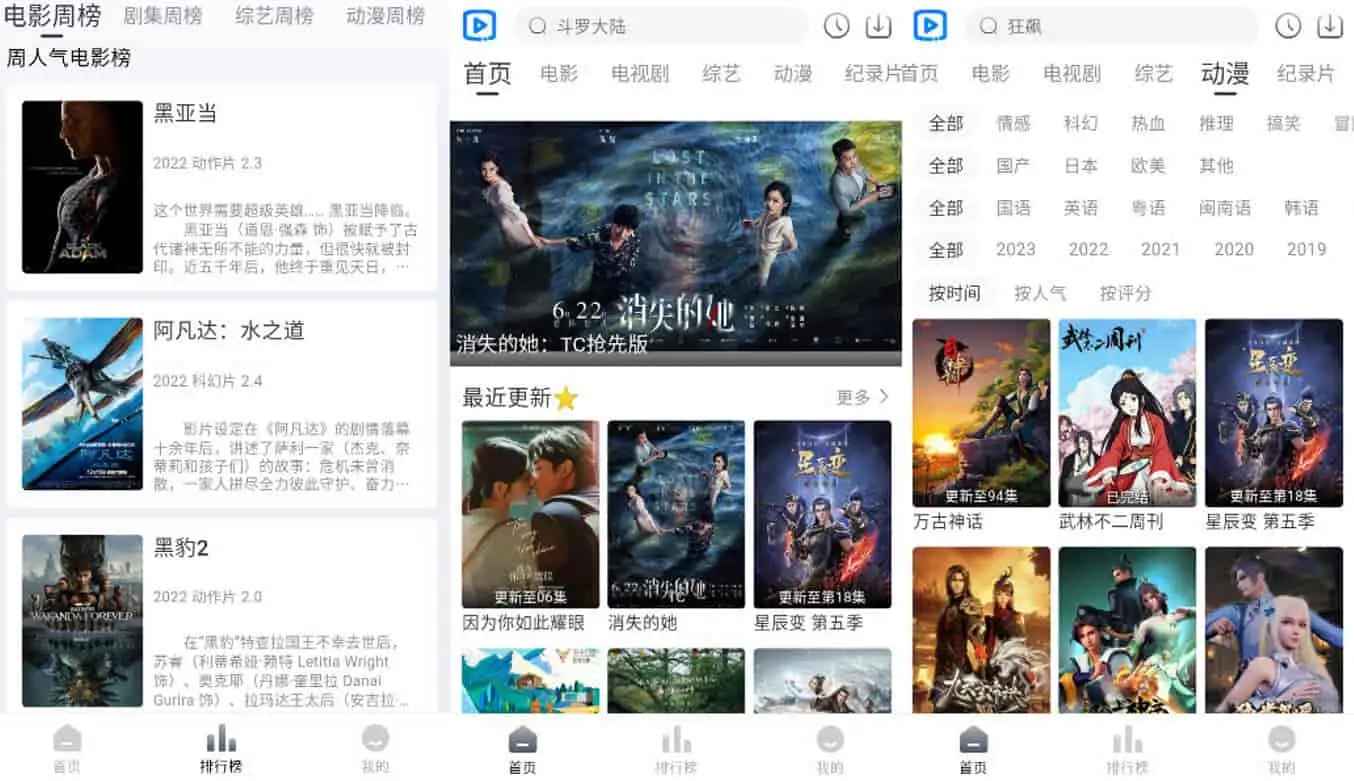Open 阿凡达:水之道 from the ranking list

221,403
